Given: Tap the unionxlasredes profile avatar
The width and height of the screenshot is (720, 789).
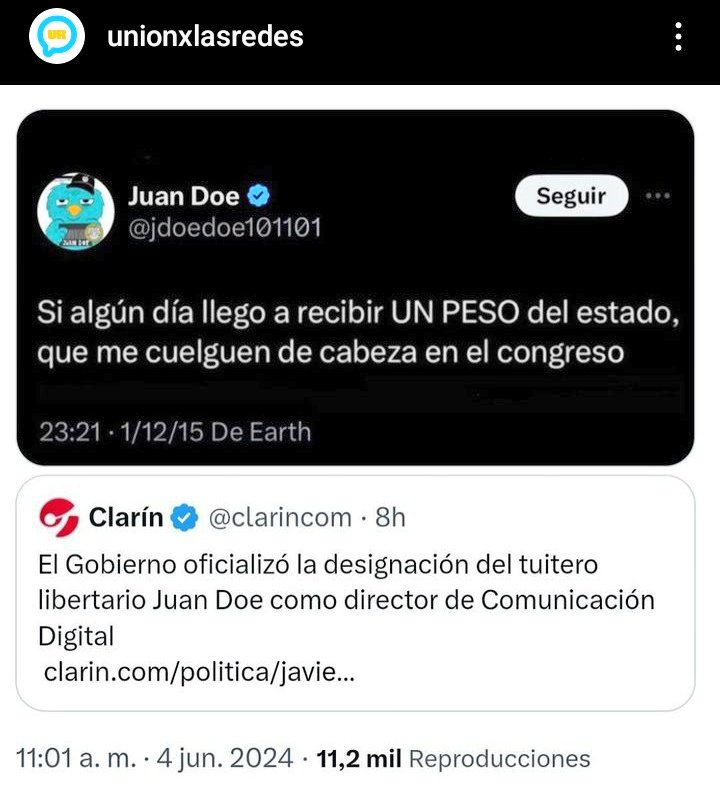Looking at the screenshot, I should (x=56, y=36).
